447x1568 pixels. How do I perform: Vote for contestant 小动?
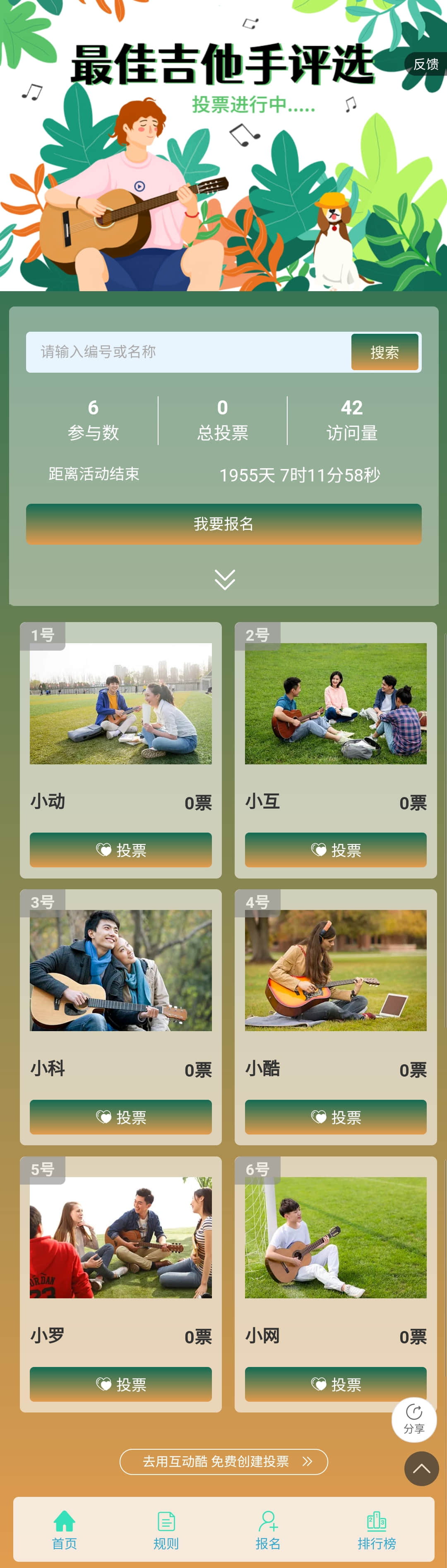(x=120, y=850)
